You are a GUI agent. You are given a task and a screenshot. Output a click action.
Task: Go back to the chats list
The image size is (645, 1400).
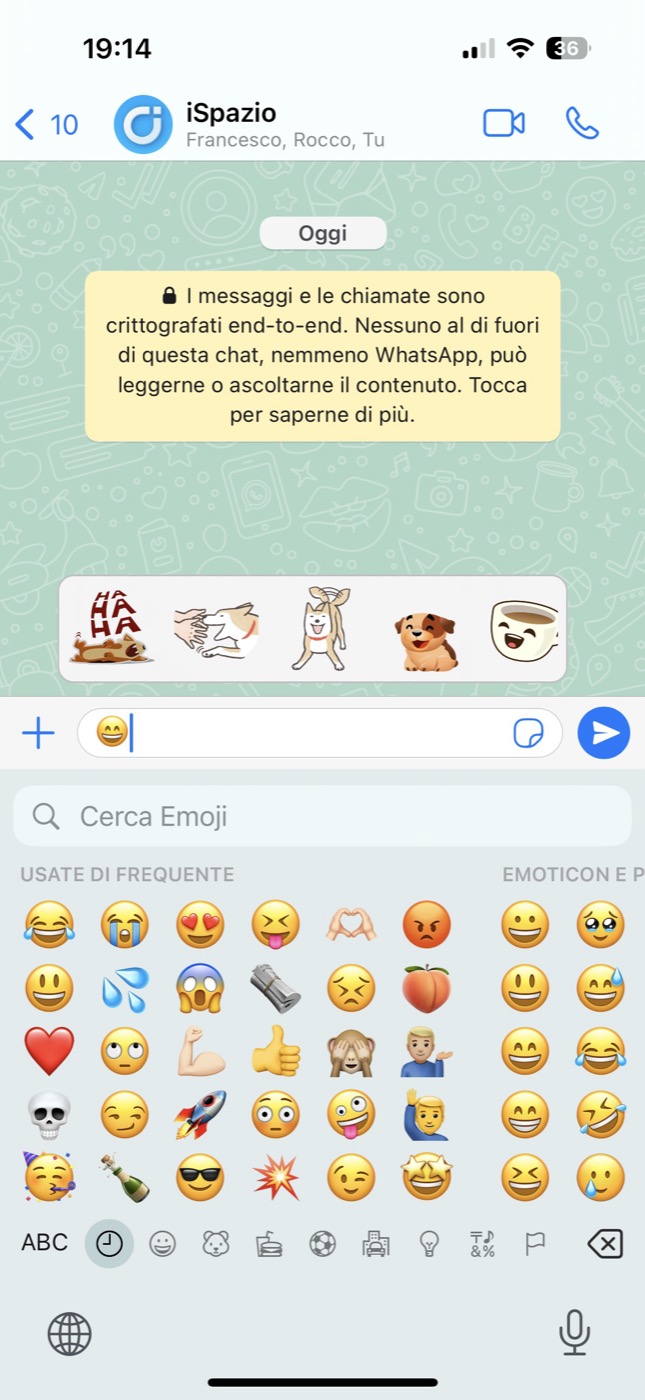(46, 124)
